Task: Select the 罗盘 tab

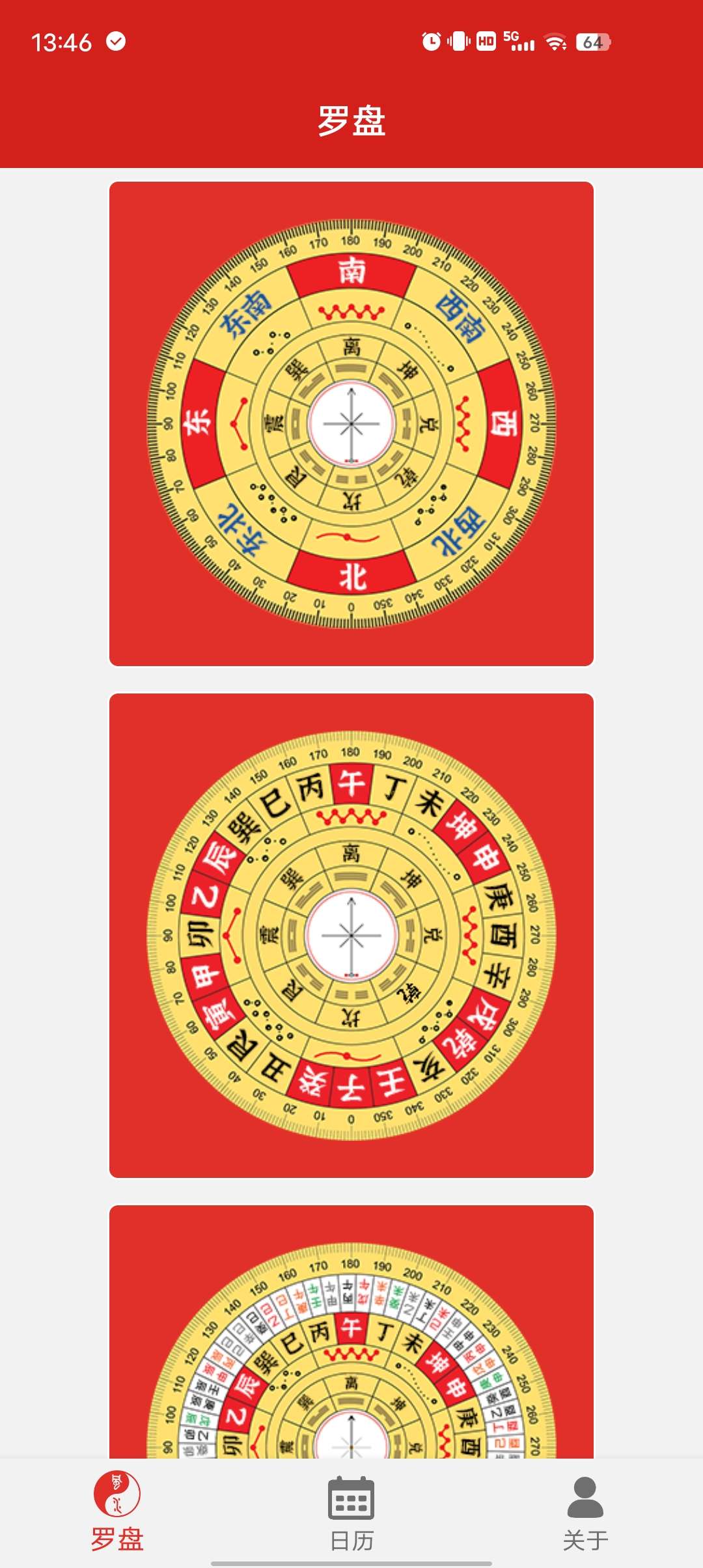Action: click(x=117, y=1511)
